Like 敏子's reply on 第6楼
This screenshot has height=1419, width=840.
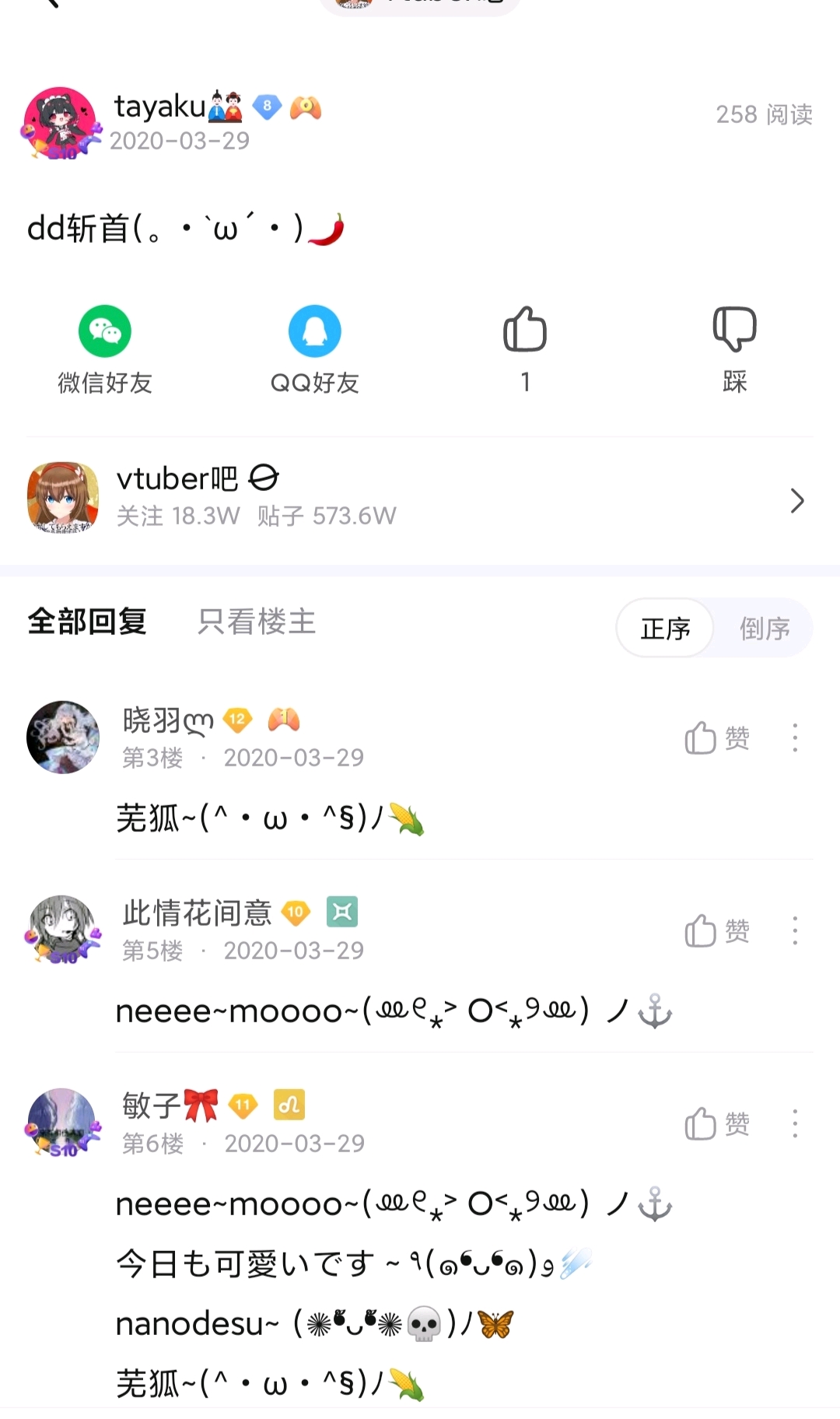(x=716, y=1124)
